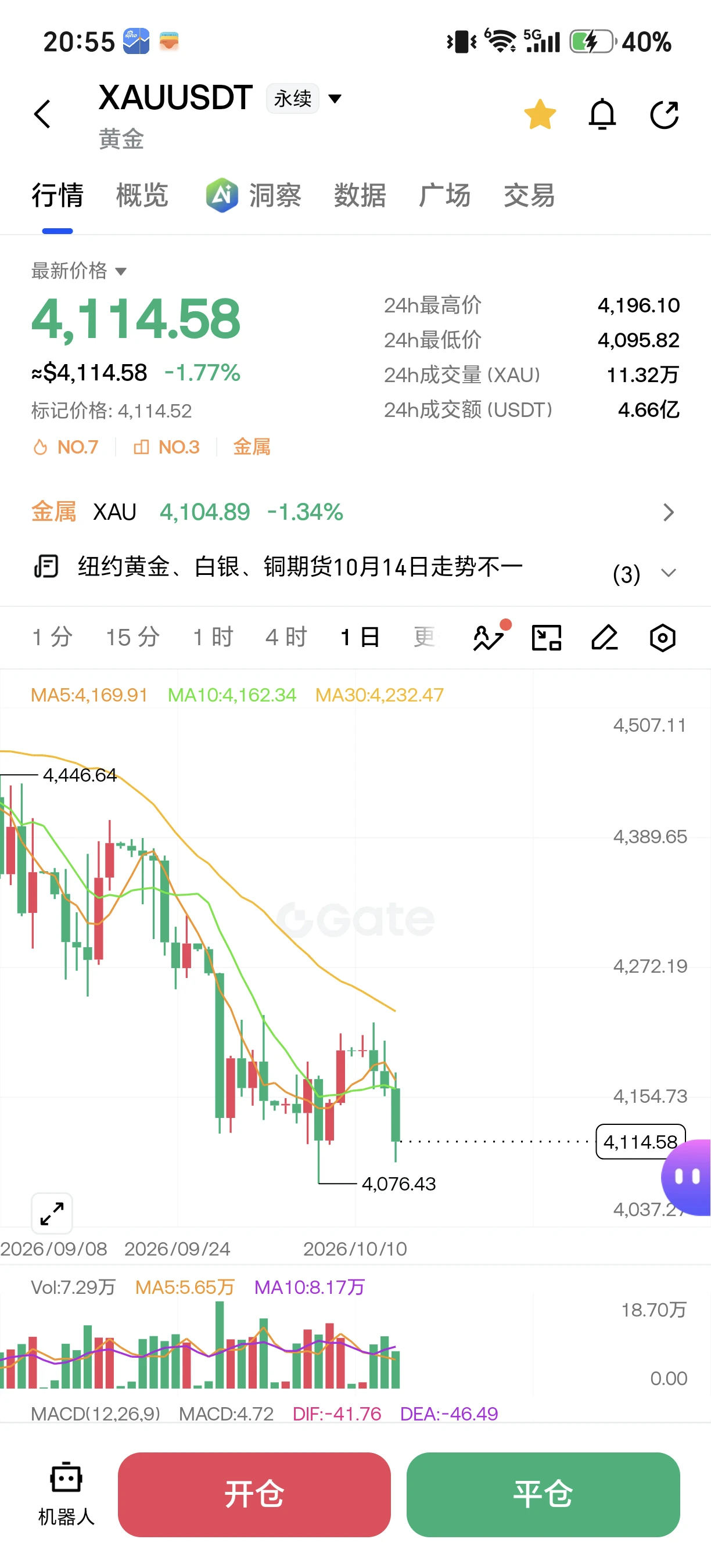
Task: Open the AI 洞察 tab
Action: [253, 195]
